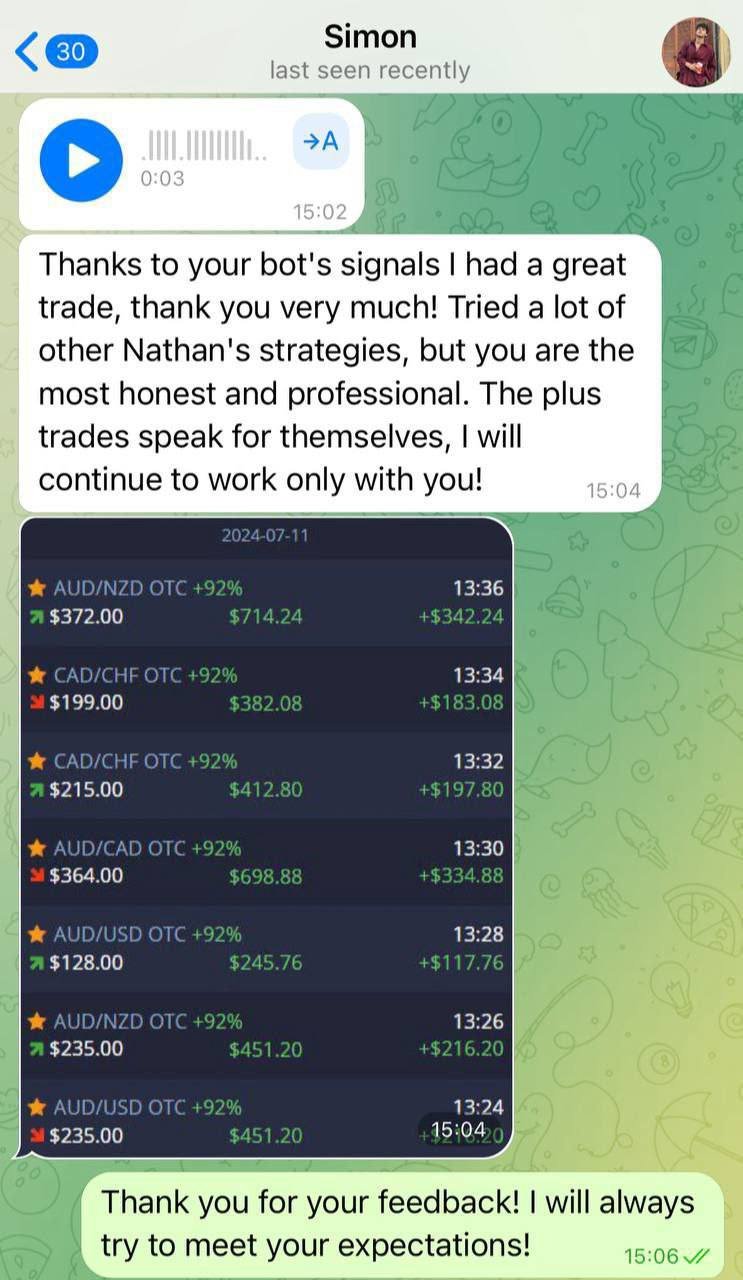This screenshot has height=1280, width=743.
Task: Open Simon's chat info from the header name
Action: (371, 38)
